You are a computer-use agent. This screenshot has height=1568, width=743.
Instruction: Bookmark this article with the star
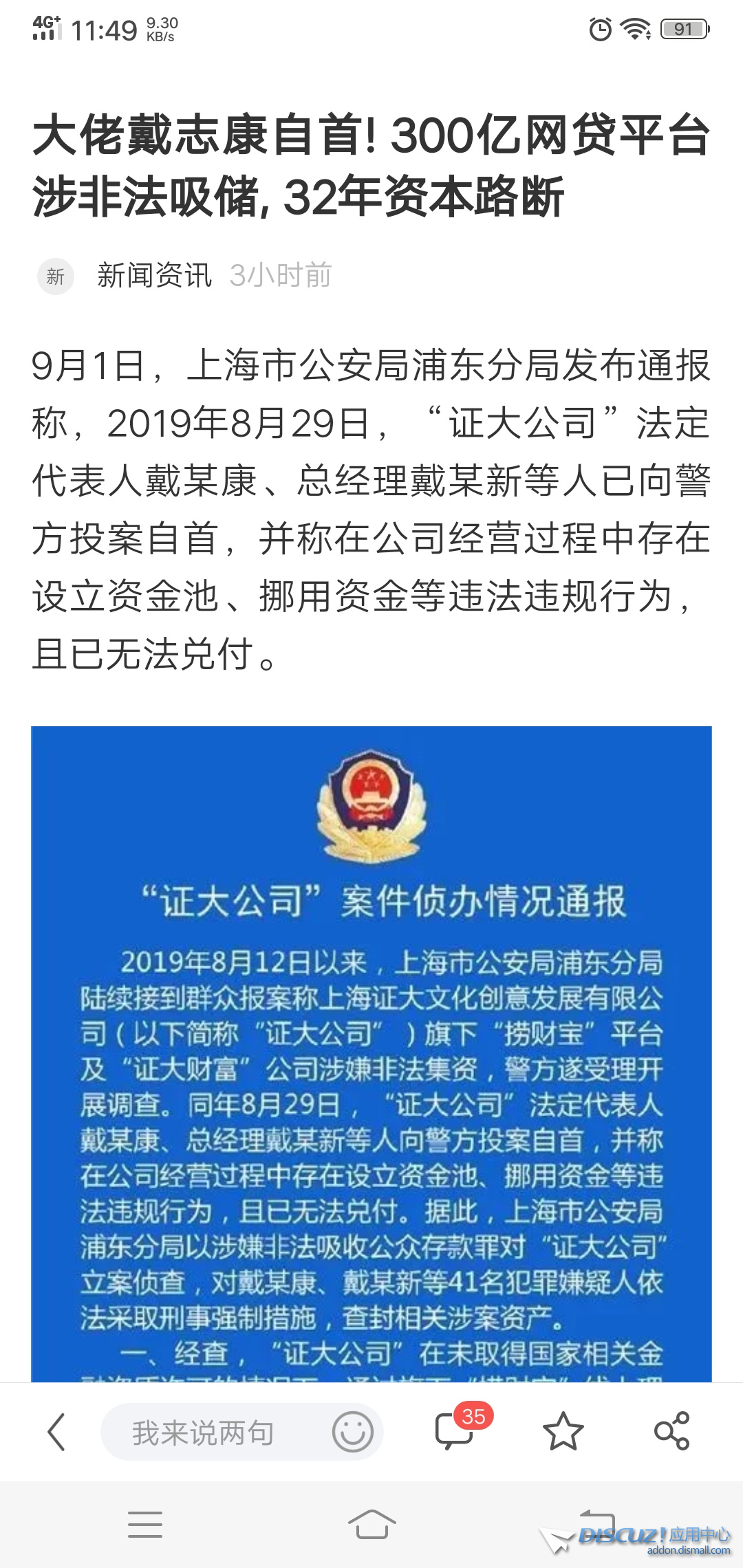point(563,1432)
